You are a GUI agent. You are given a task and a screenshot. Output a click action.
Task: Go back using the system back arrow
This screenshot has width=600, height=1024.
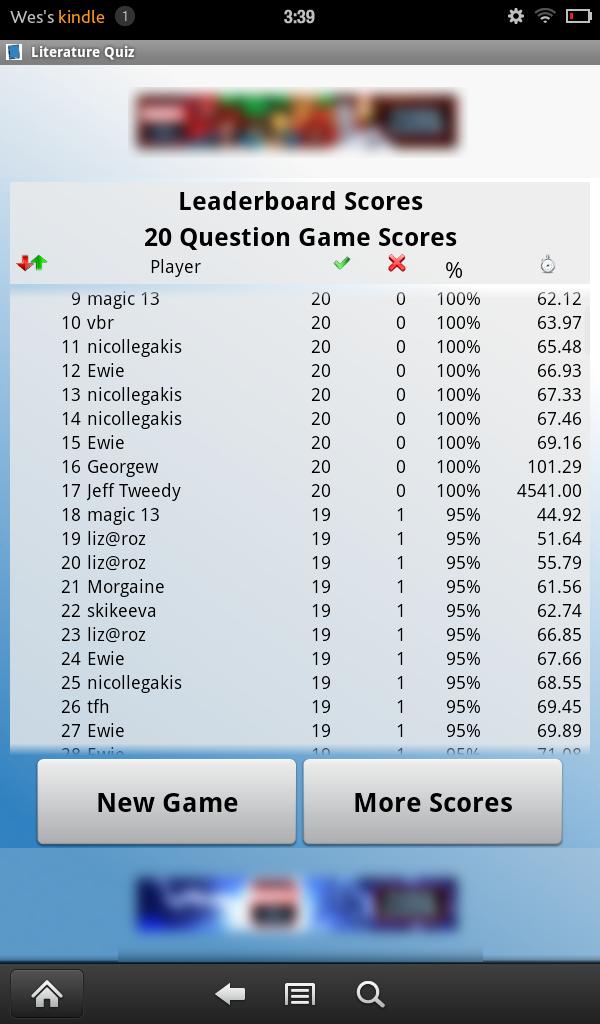tap(230, 993)
